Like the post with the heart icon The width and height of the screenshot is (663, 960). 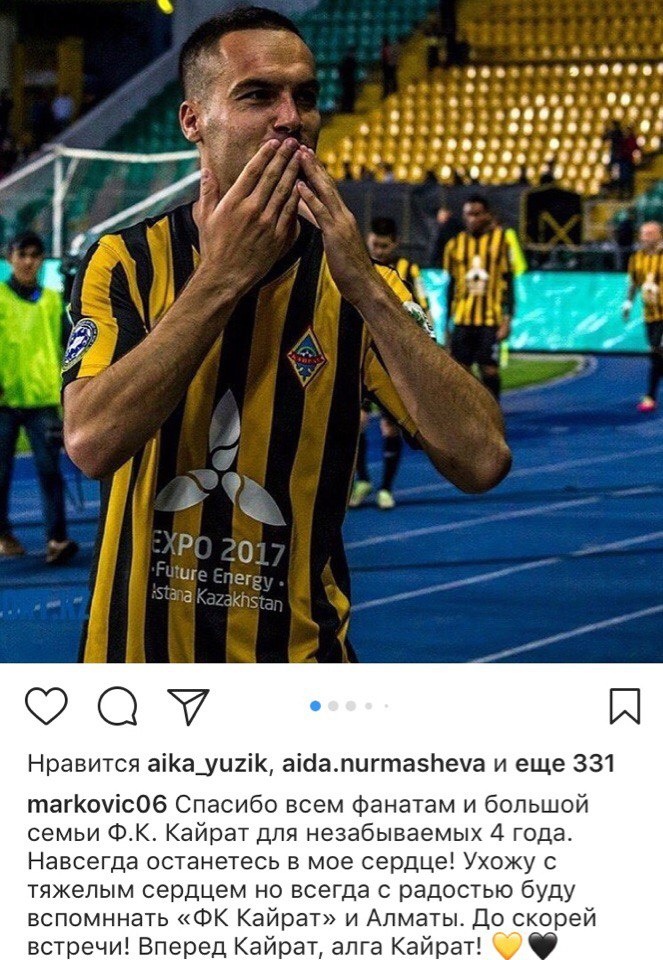click(x=46, y=706)
